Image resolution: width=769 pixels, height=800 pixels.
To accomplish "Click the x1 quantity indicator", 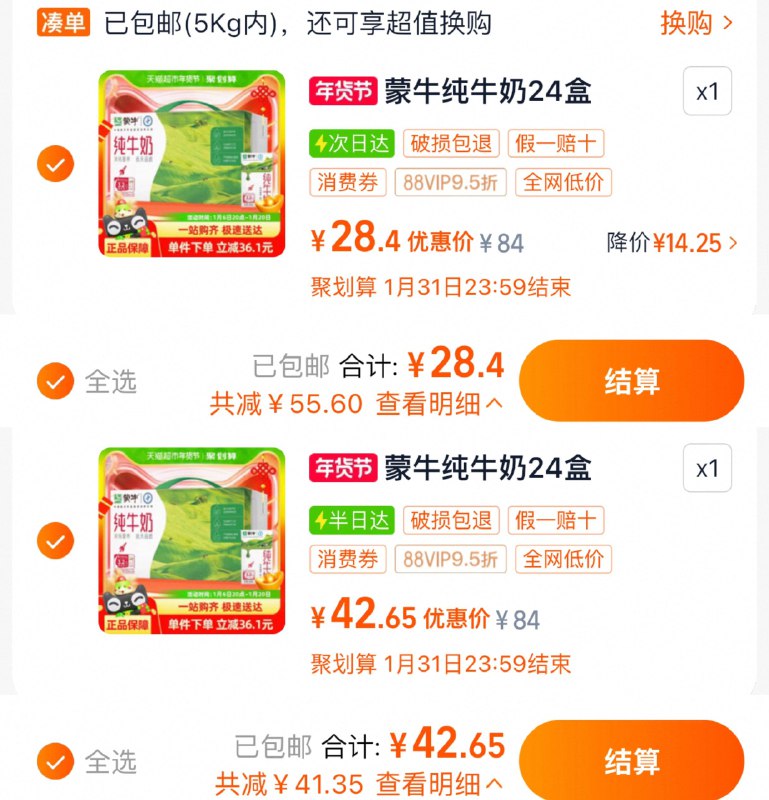I will [x=707, y=91].
